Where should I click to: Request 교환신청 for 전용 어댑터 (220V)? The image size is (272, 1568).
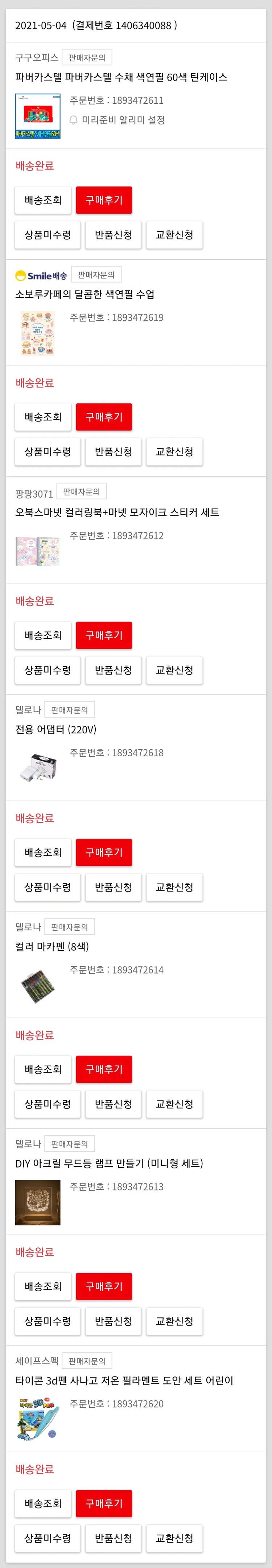point(175,887)
